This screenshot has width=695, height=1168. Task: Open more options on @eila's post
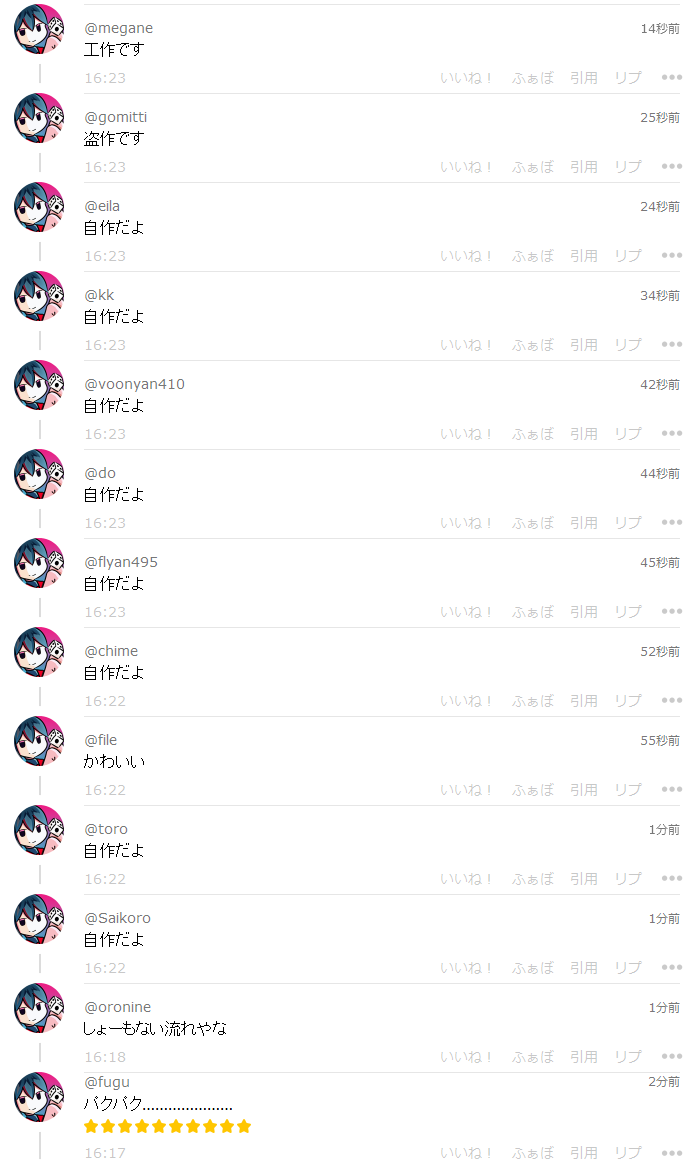(x=672, y=256)
